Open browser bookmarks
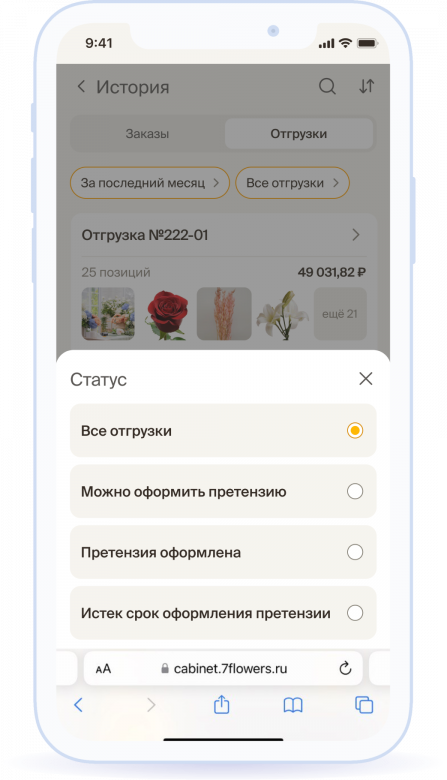 (293, 705)
